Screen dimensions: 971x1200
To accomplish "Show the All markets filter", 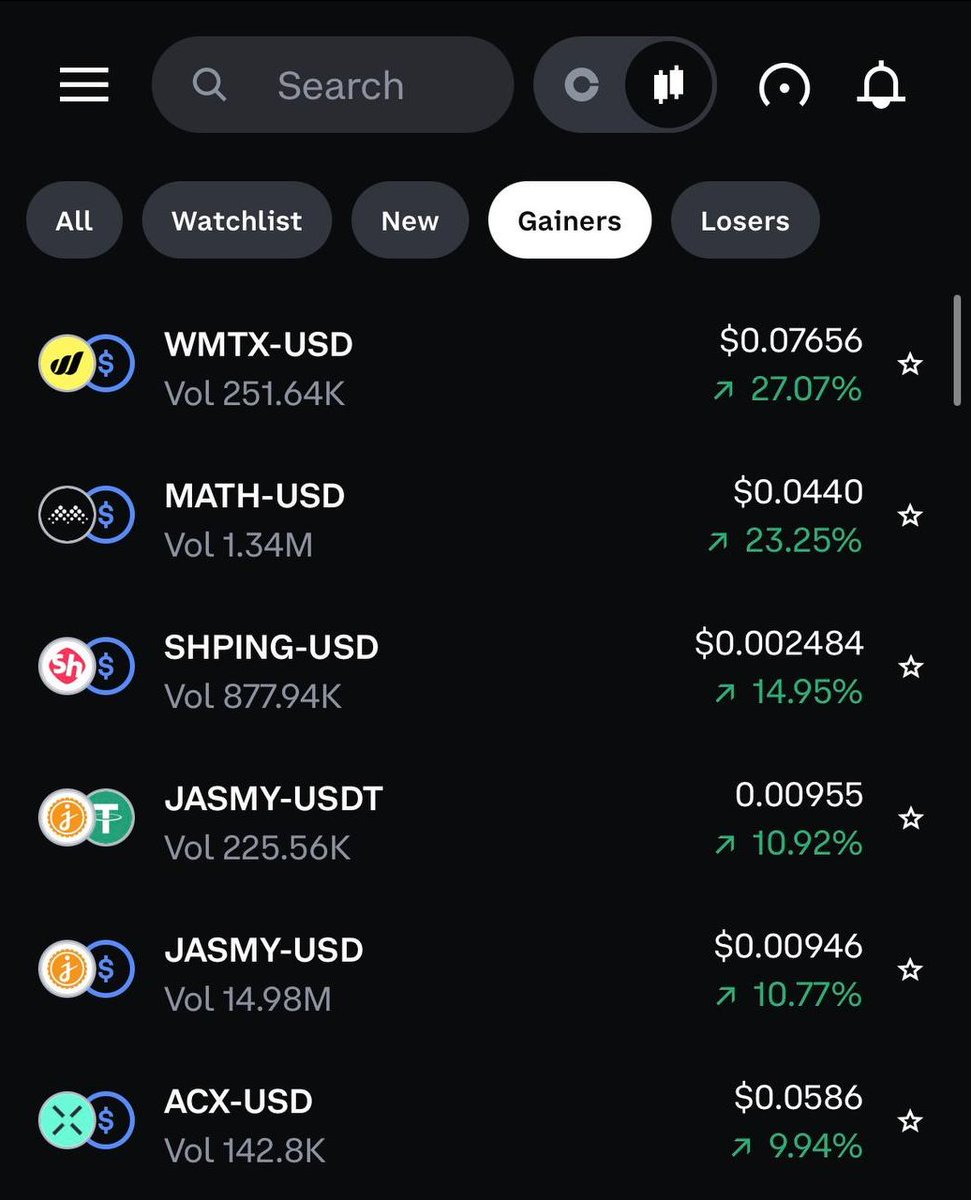I will point(74,221).
